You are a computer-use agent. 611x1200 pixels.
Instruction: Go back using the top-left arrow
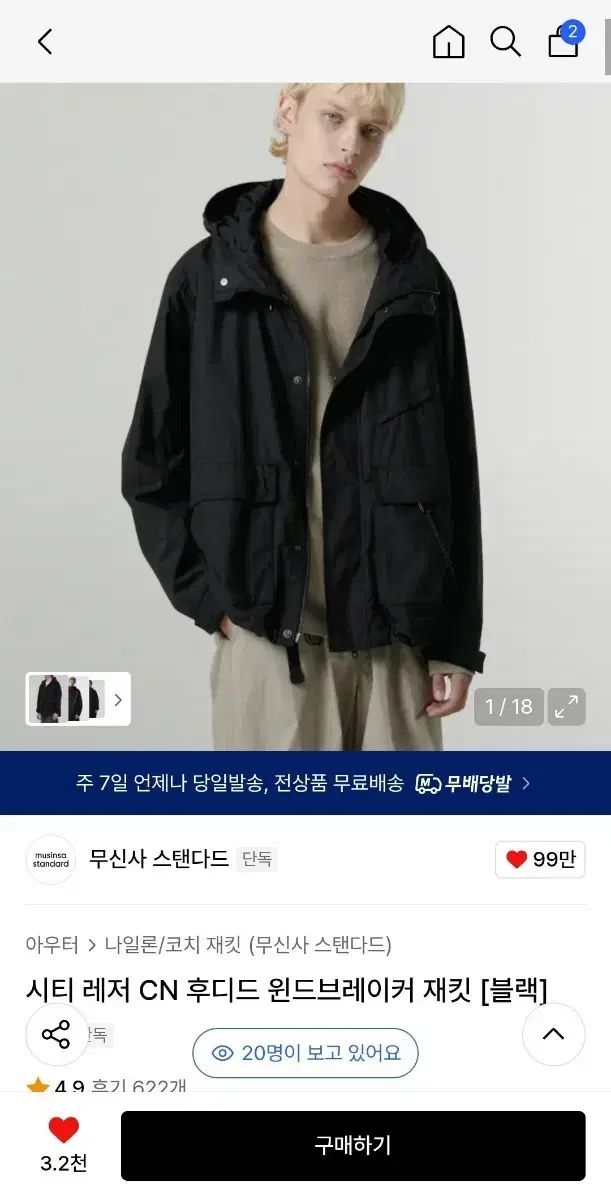point(45,42)
